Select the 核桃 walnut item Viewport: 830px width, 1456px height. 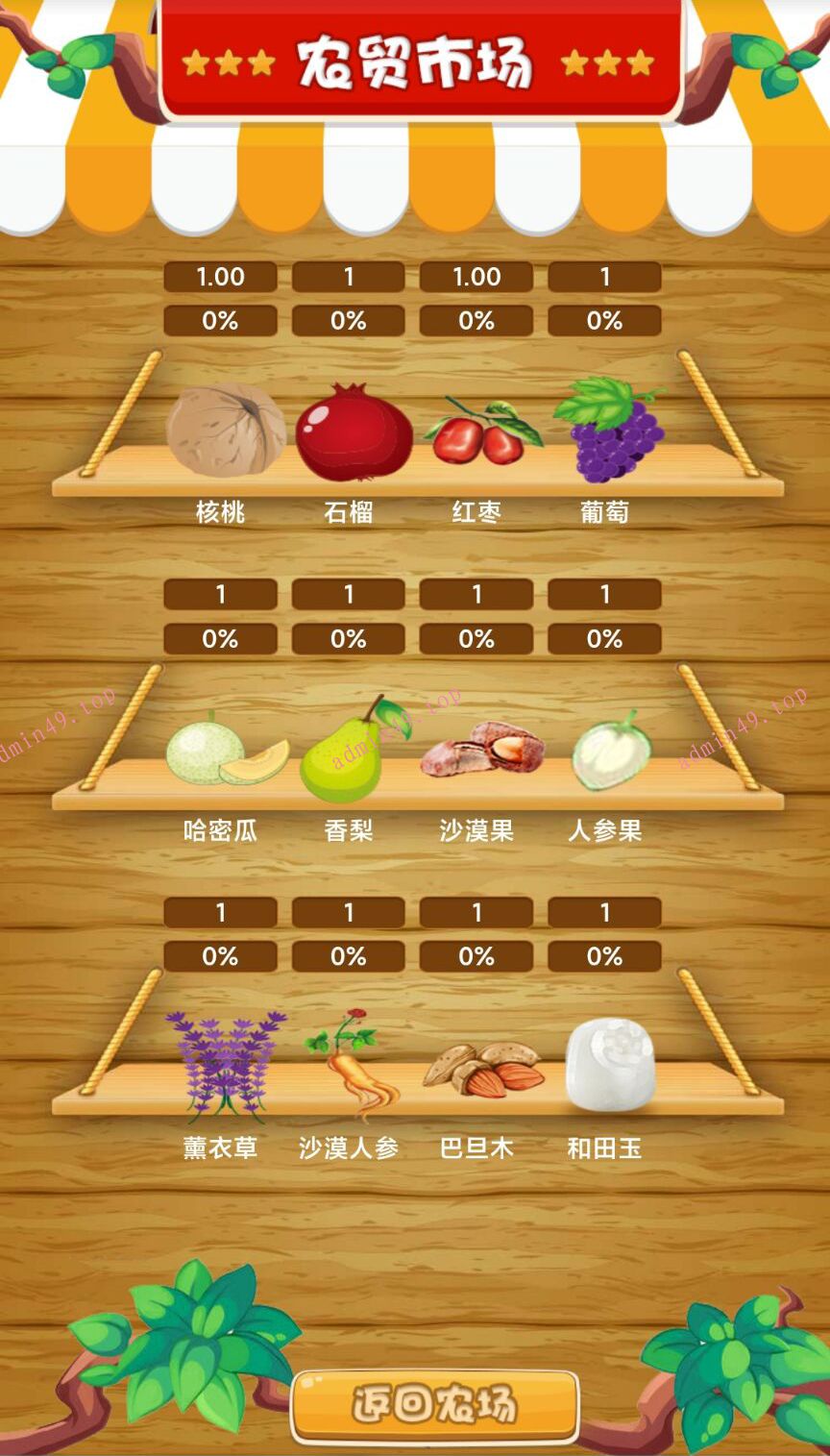[226, 431]
